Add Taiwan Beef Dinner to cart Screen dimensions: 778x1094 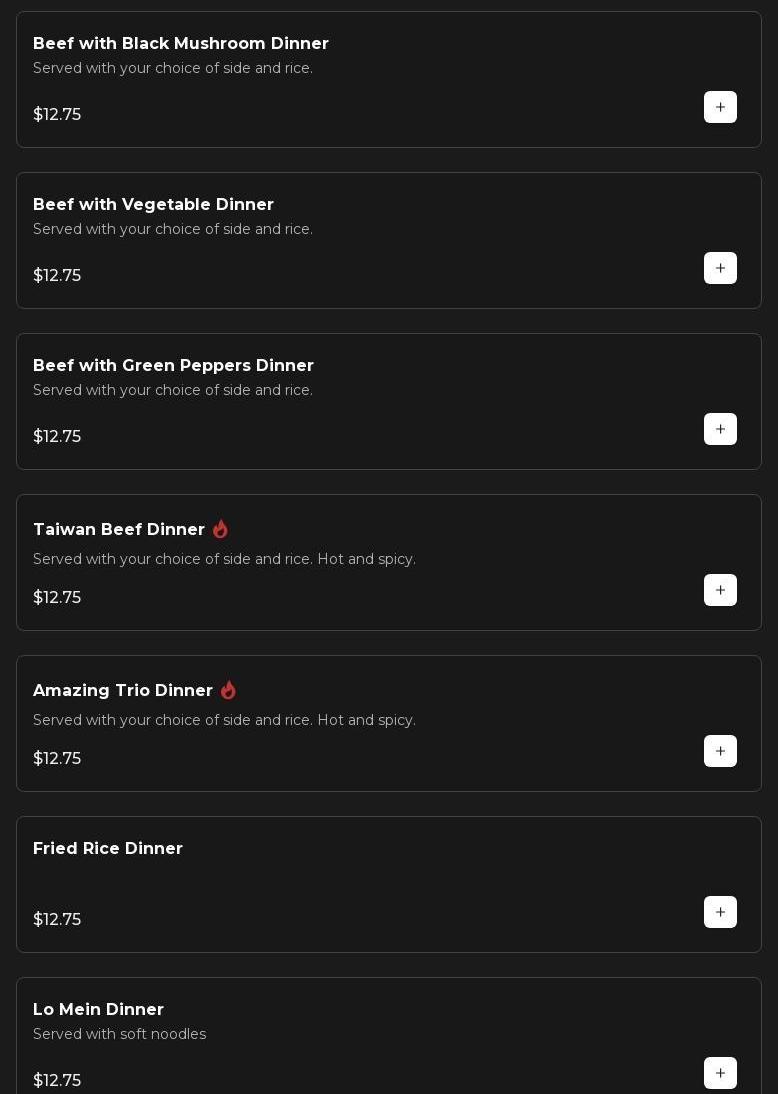pyautogui.click(x=720, y=590)
